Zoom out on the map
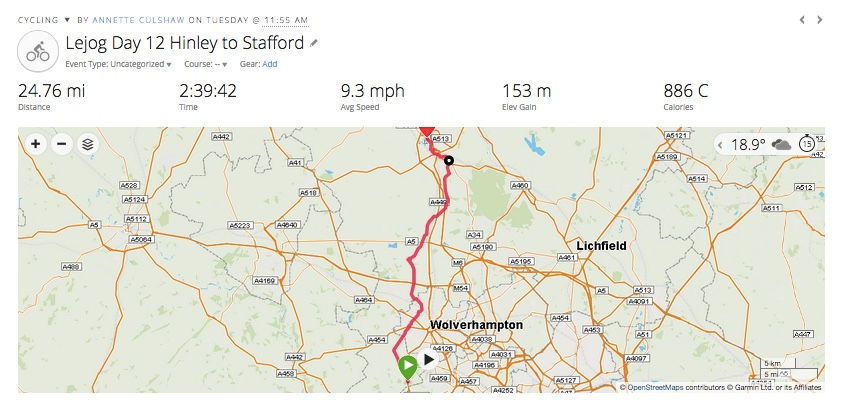Viewport: 845px width, 405px height. pyautogui.click(x=61, y=144)
